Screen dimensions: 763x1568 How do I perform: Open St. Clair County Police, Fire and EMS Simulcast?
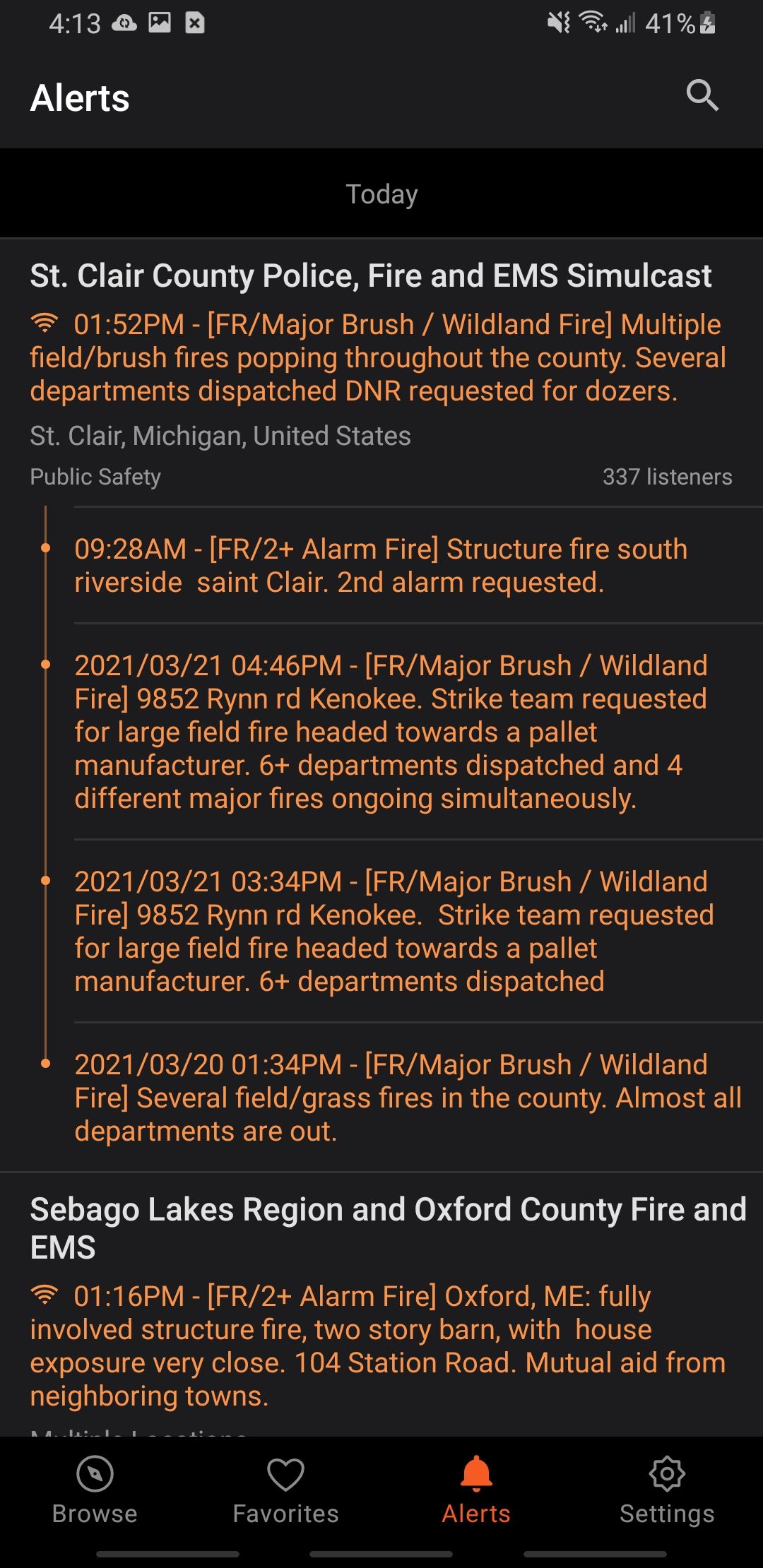(x=370, y=275)
